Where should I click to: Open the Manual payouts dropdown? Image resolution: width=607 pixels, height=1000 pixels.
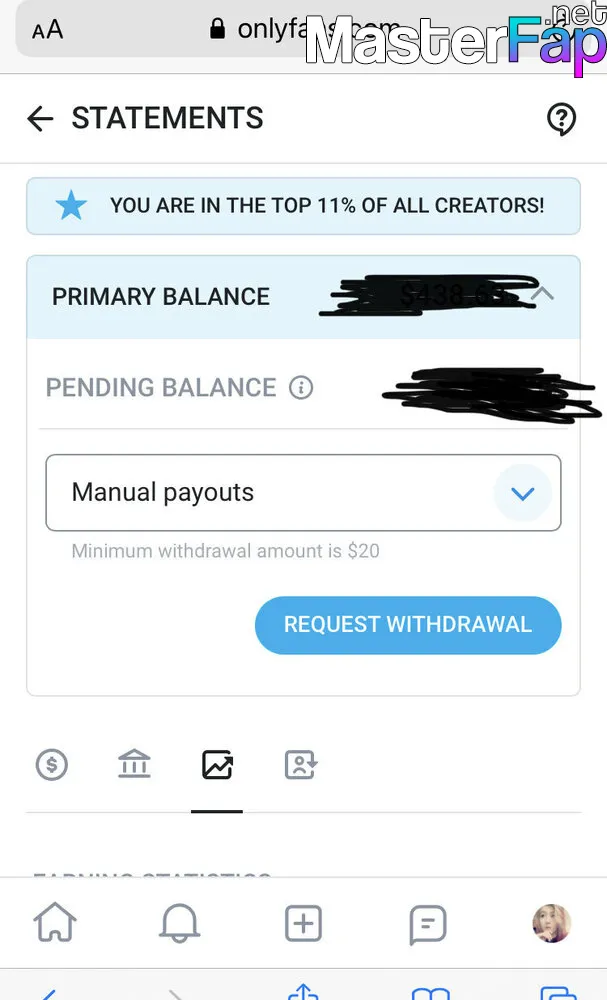304,492
